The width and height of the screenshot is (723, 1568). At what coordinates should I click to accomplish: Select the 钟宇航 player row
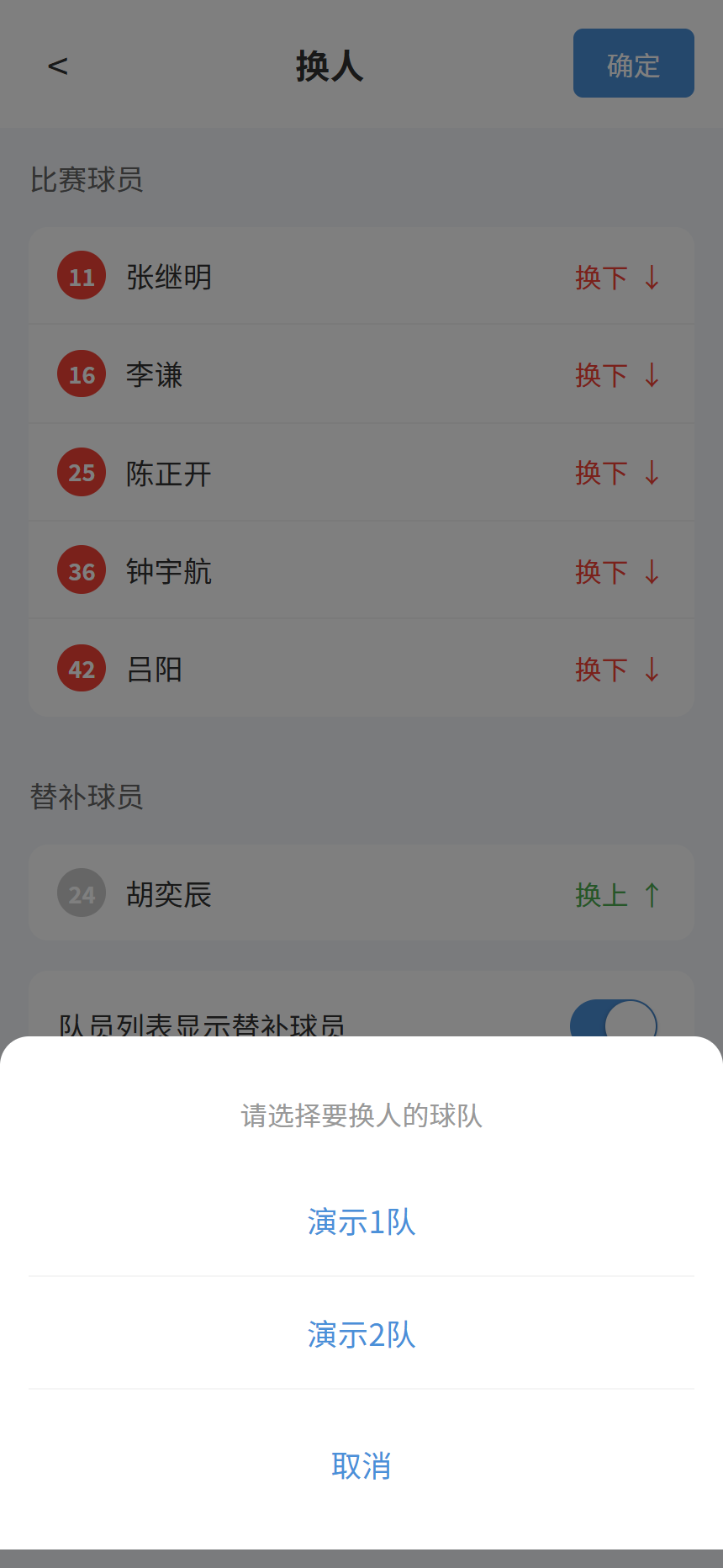(252, 570)
